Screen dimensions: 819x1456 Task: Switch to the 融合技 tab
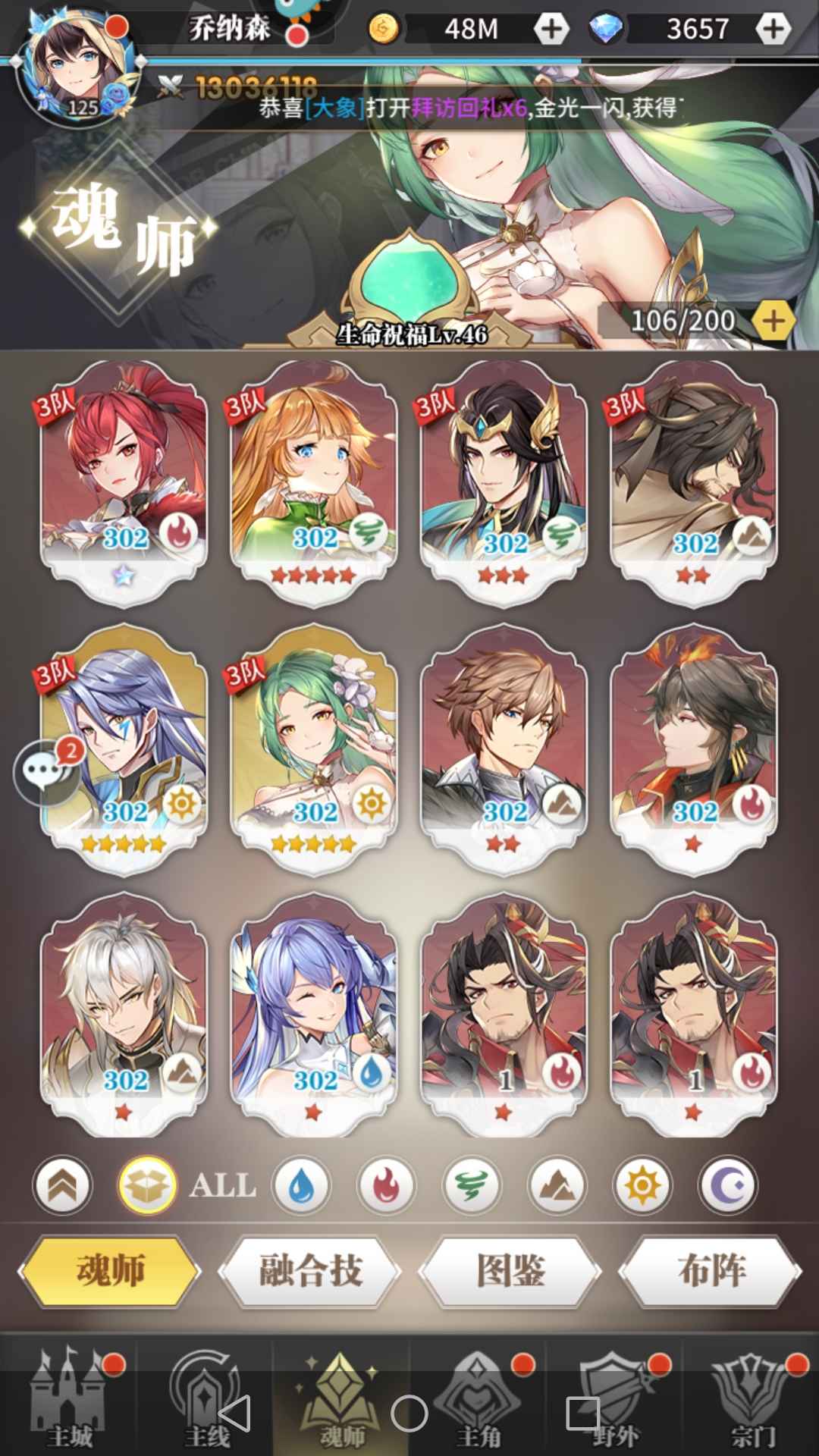(310, 1270)
